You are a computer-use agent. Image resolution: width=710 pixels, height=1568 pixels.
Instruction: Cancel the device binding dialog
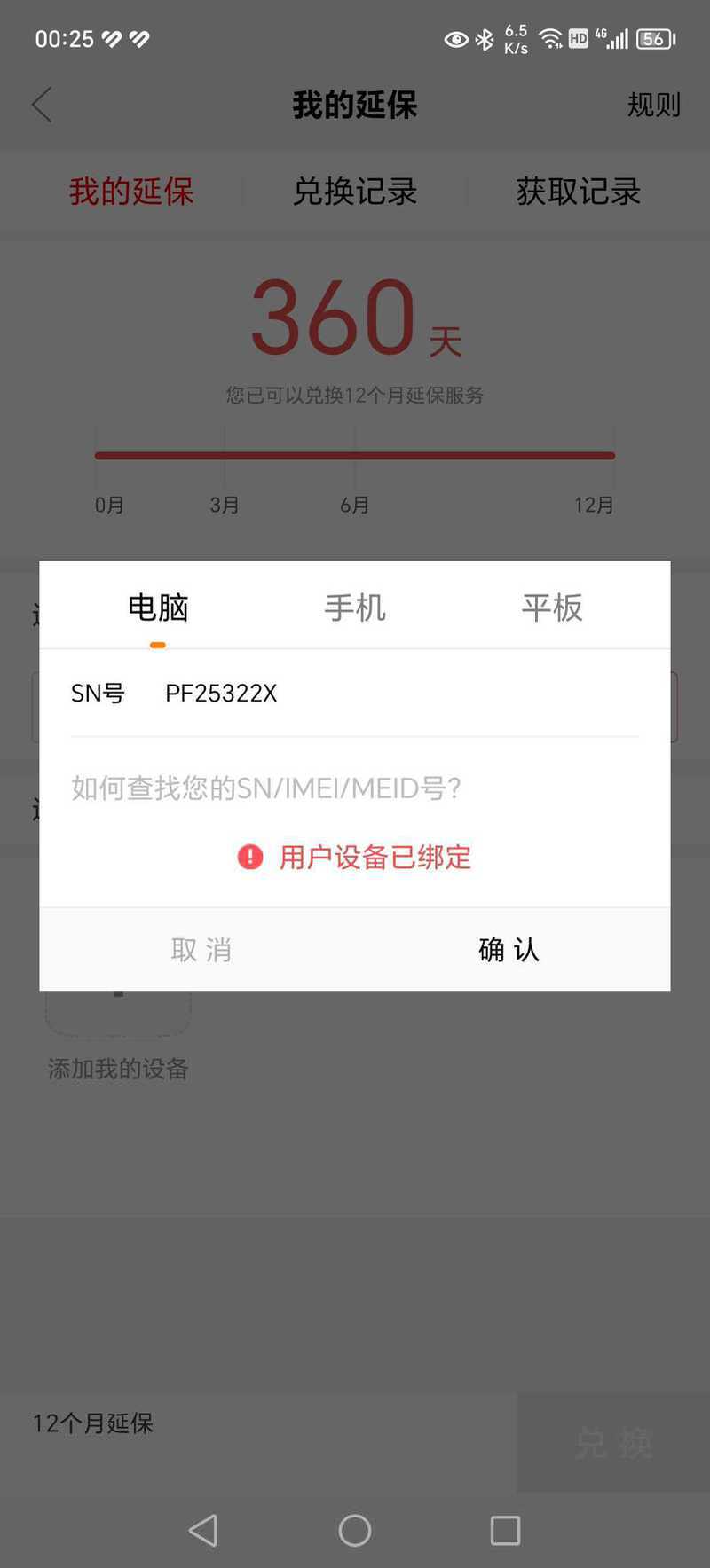[201, 950]
